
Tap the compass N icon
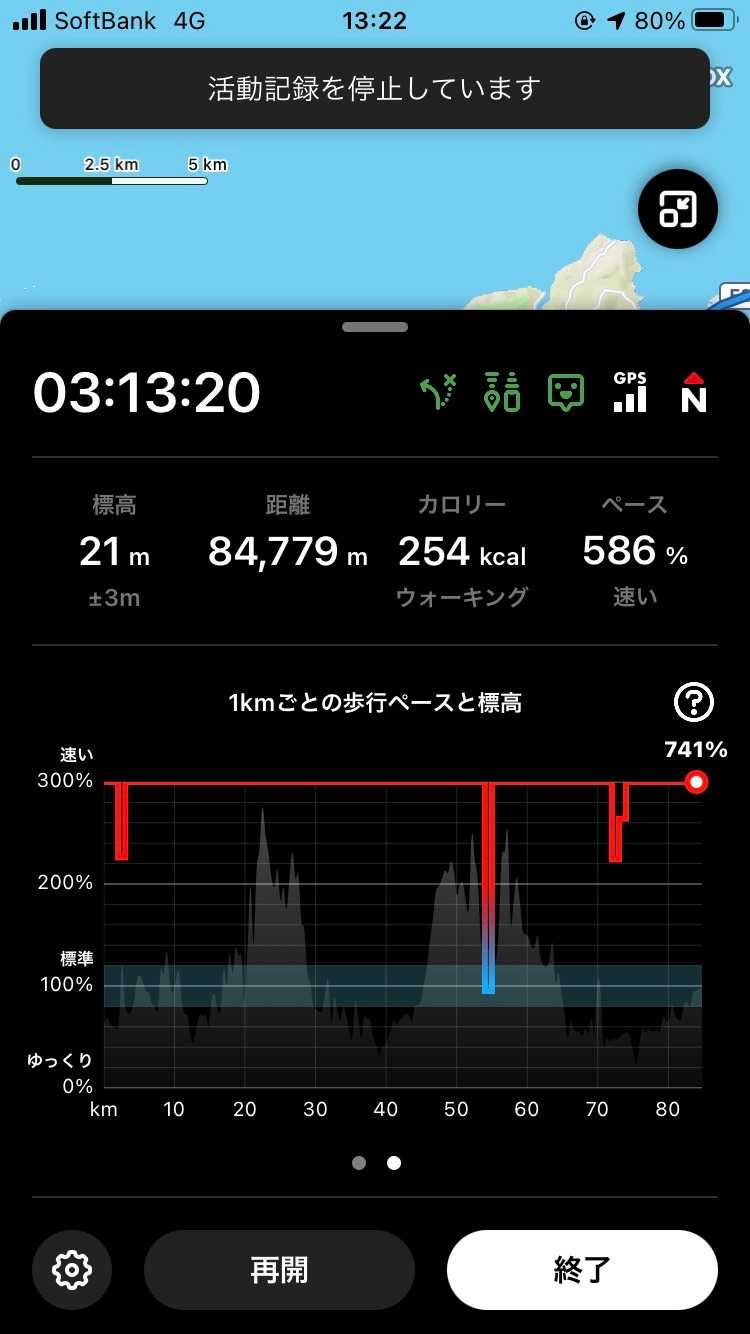click(x=693, y=392)
